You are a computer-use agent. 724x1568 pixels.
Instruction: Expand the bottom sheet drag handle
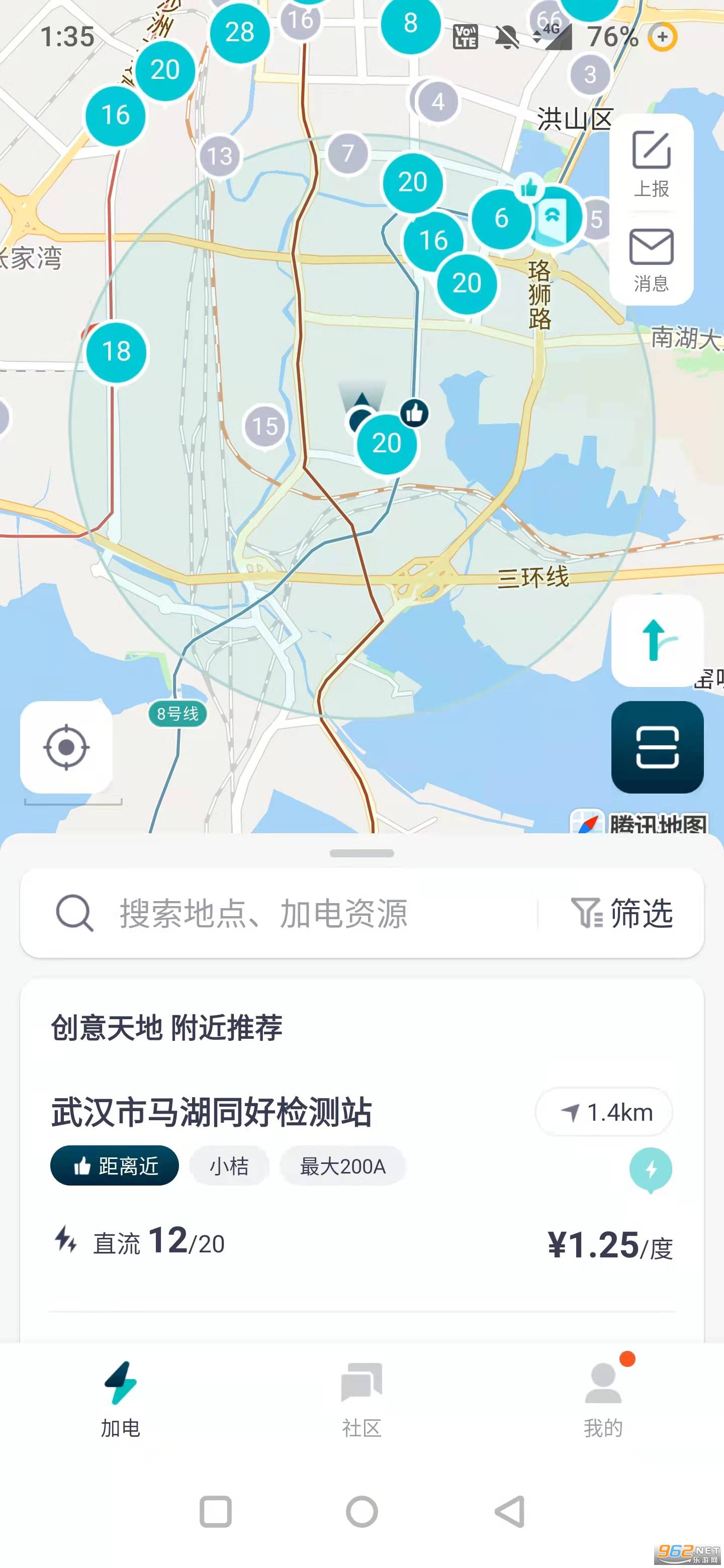(x=361, y=854)
